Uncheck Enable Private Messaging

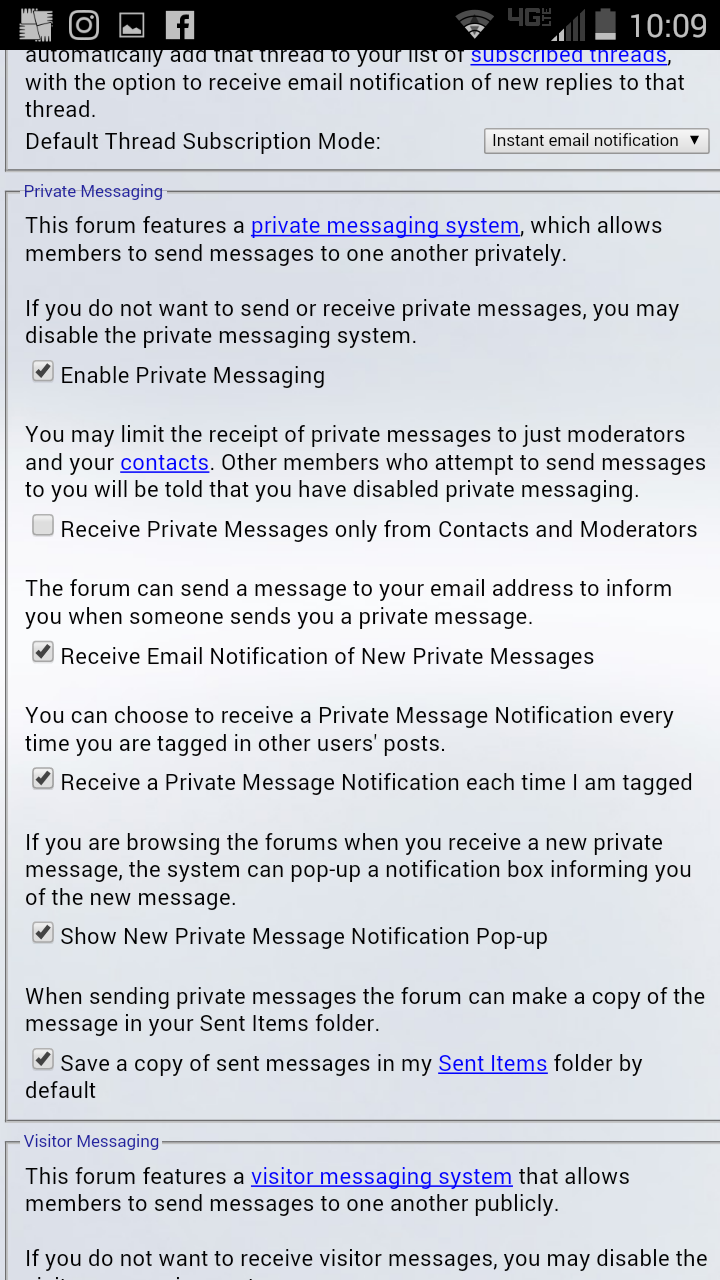43,373
